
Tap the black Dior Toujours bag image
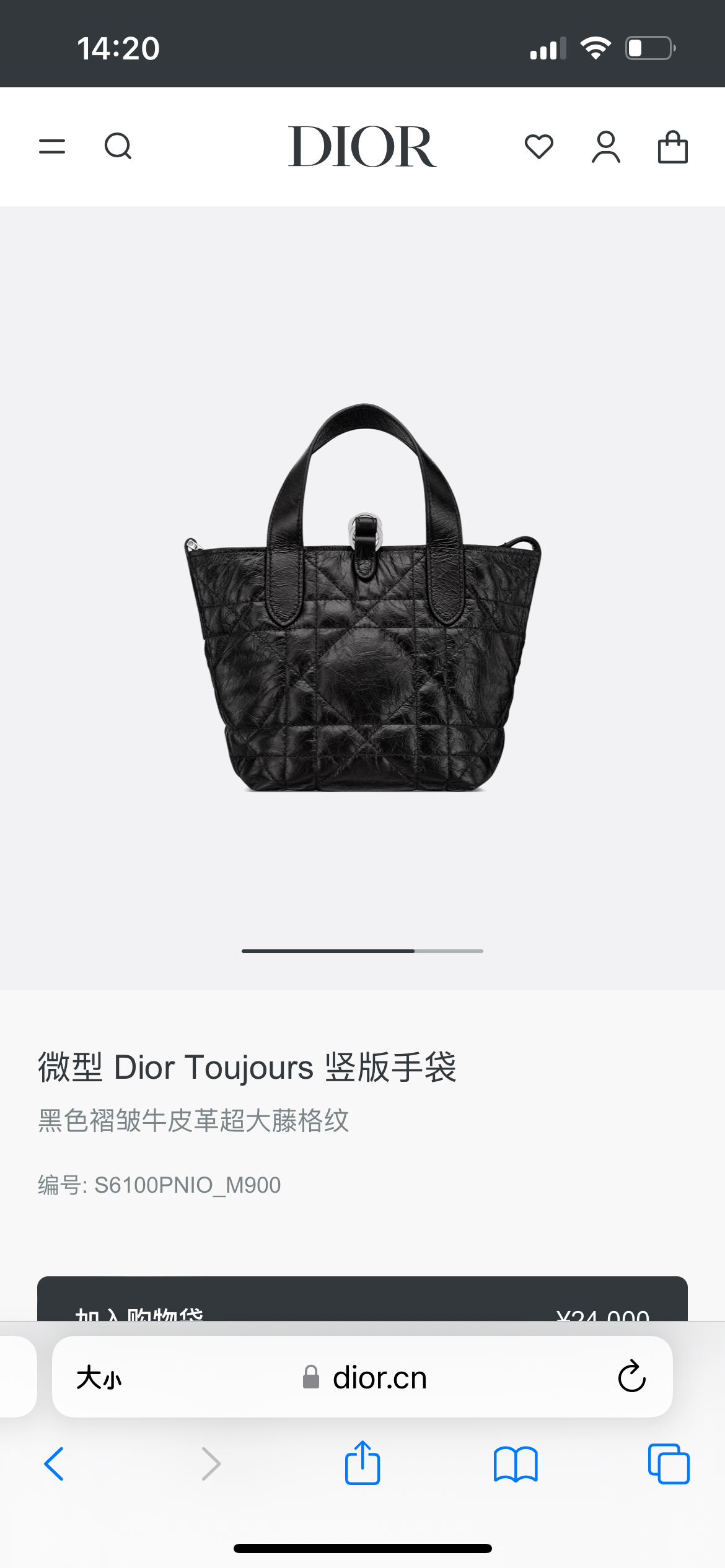(x=363, y=598)
